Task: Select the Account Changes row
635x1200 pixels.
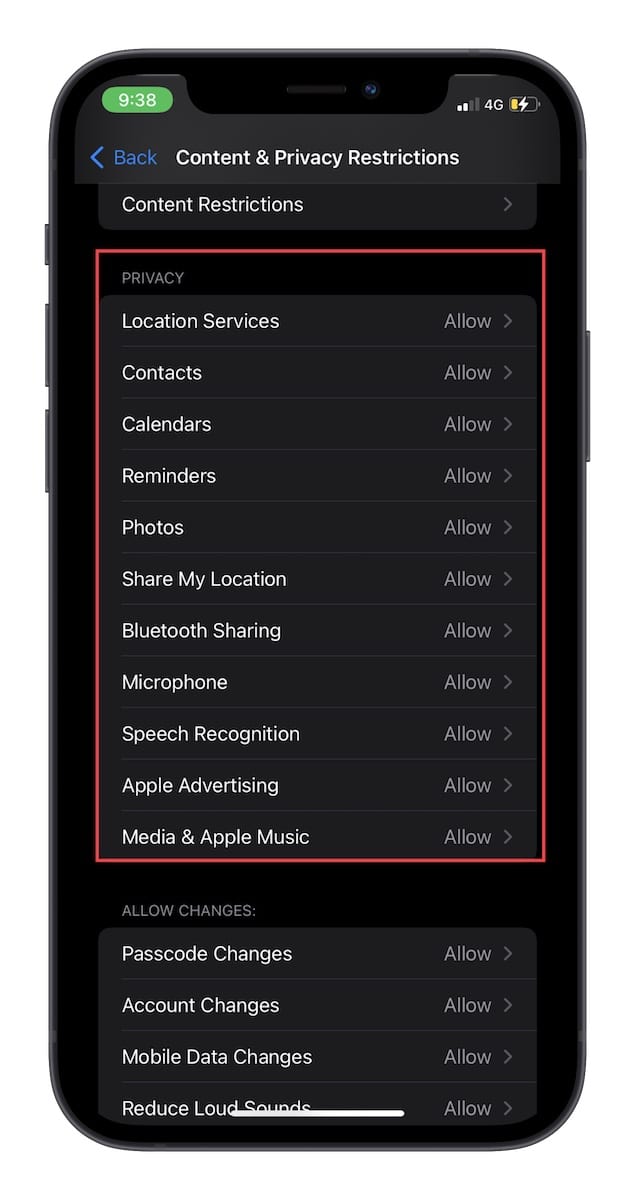Action: click(317, 1006)
